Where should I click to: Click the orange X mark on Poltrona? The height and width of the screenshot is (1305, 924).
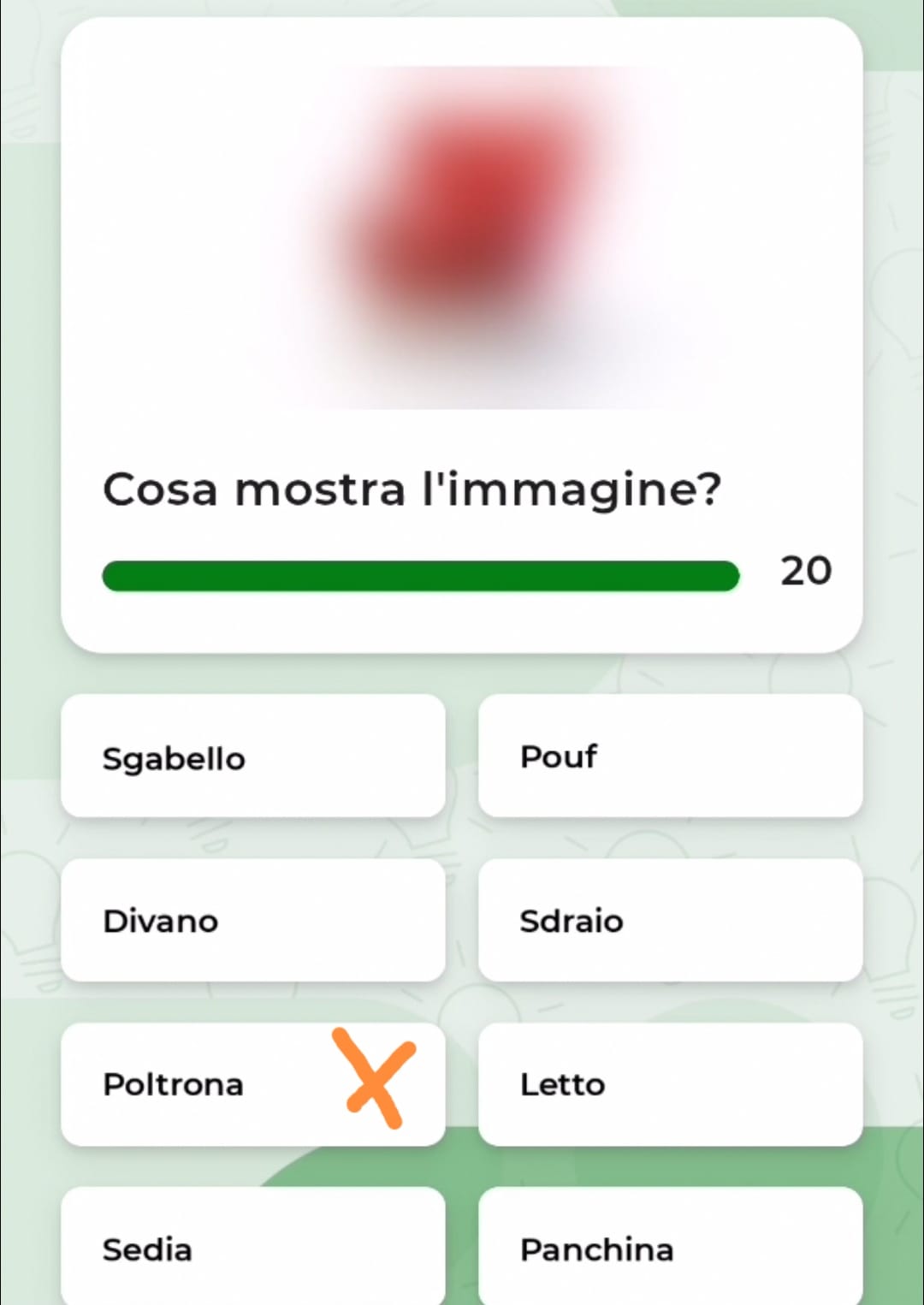click(373, 1080)
